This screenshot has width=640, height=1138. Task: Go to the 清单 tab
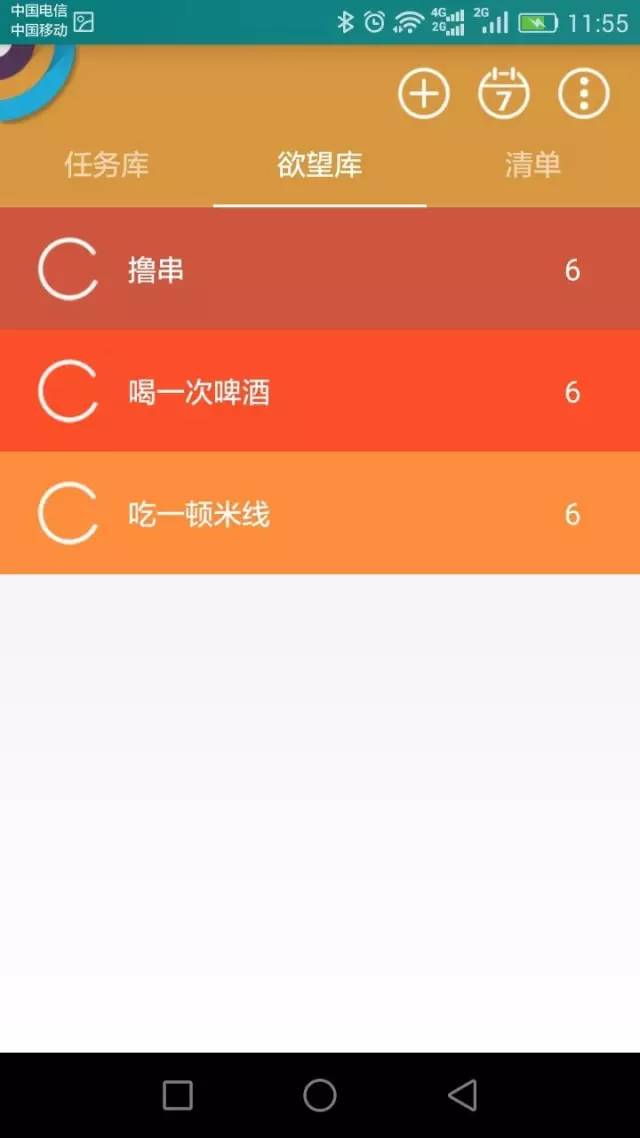pos(533,165)
